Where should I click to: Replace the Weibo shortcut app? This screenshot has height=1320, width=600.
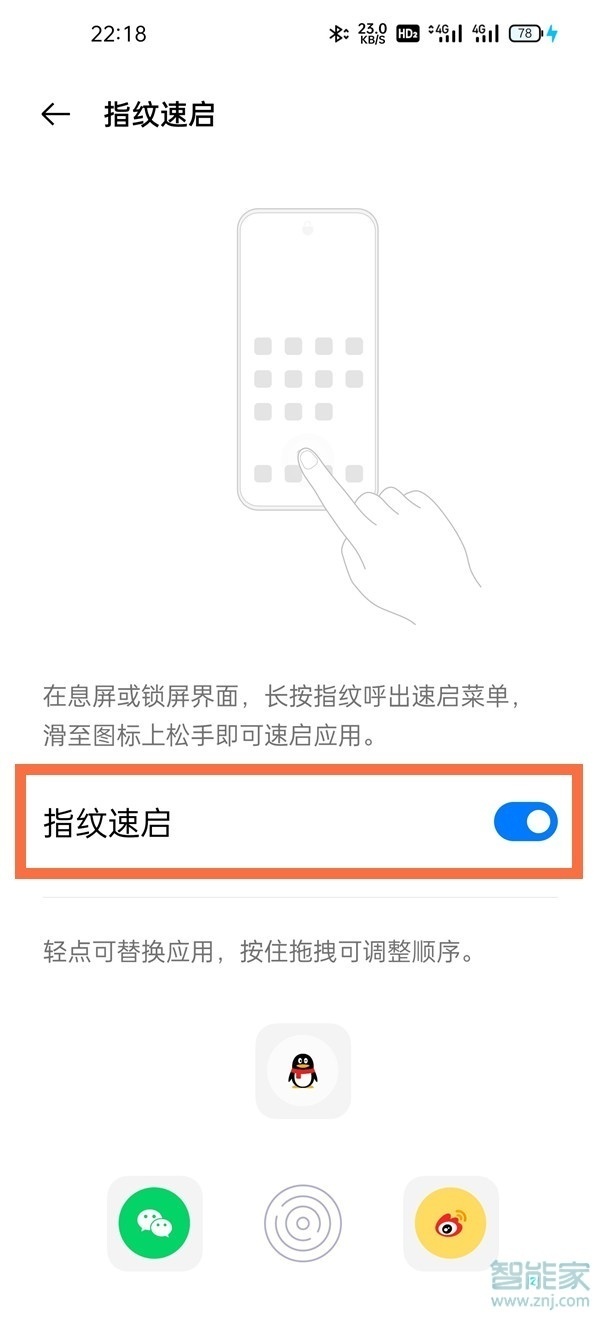[451, 1222]
